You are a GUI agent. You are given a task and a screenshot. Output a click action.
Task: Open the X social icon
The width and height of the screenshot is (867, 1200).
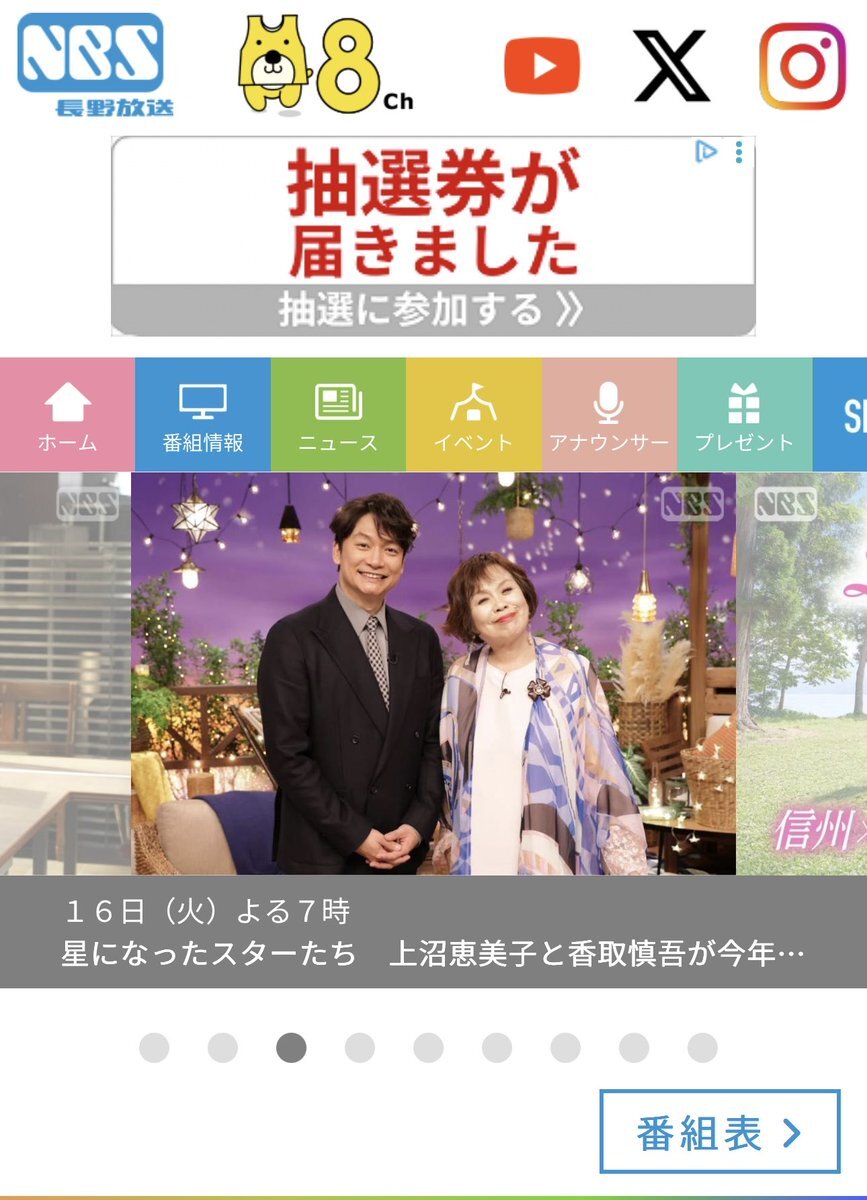(672, 65)
